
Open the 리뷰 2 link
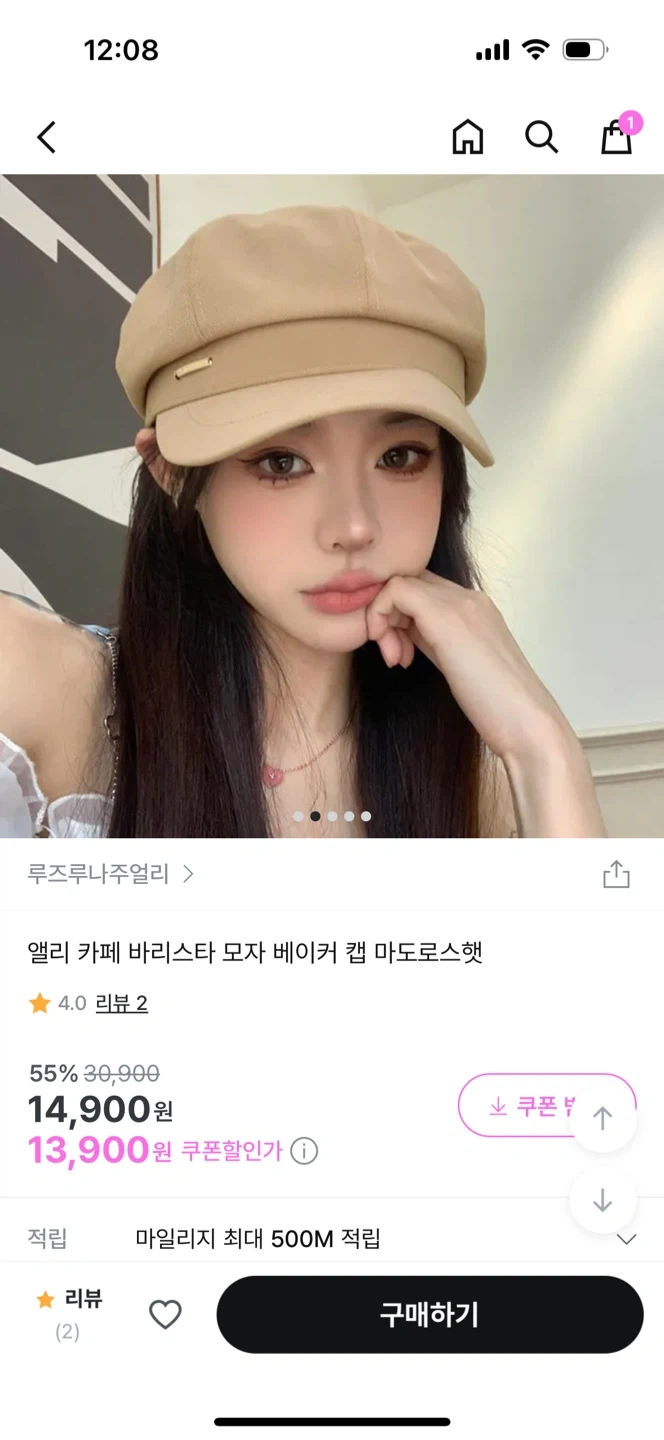click(121, 1003)
